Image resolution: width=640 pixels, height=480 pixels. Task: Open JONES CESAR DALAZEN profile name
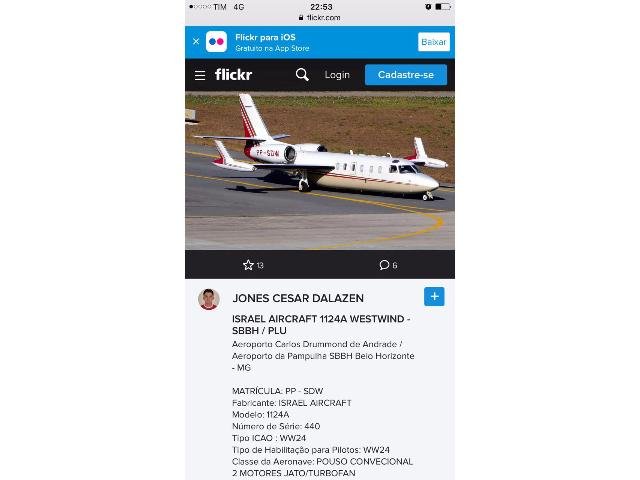click(298, 298)
